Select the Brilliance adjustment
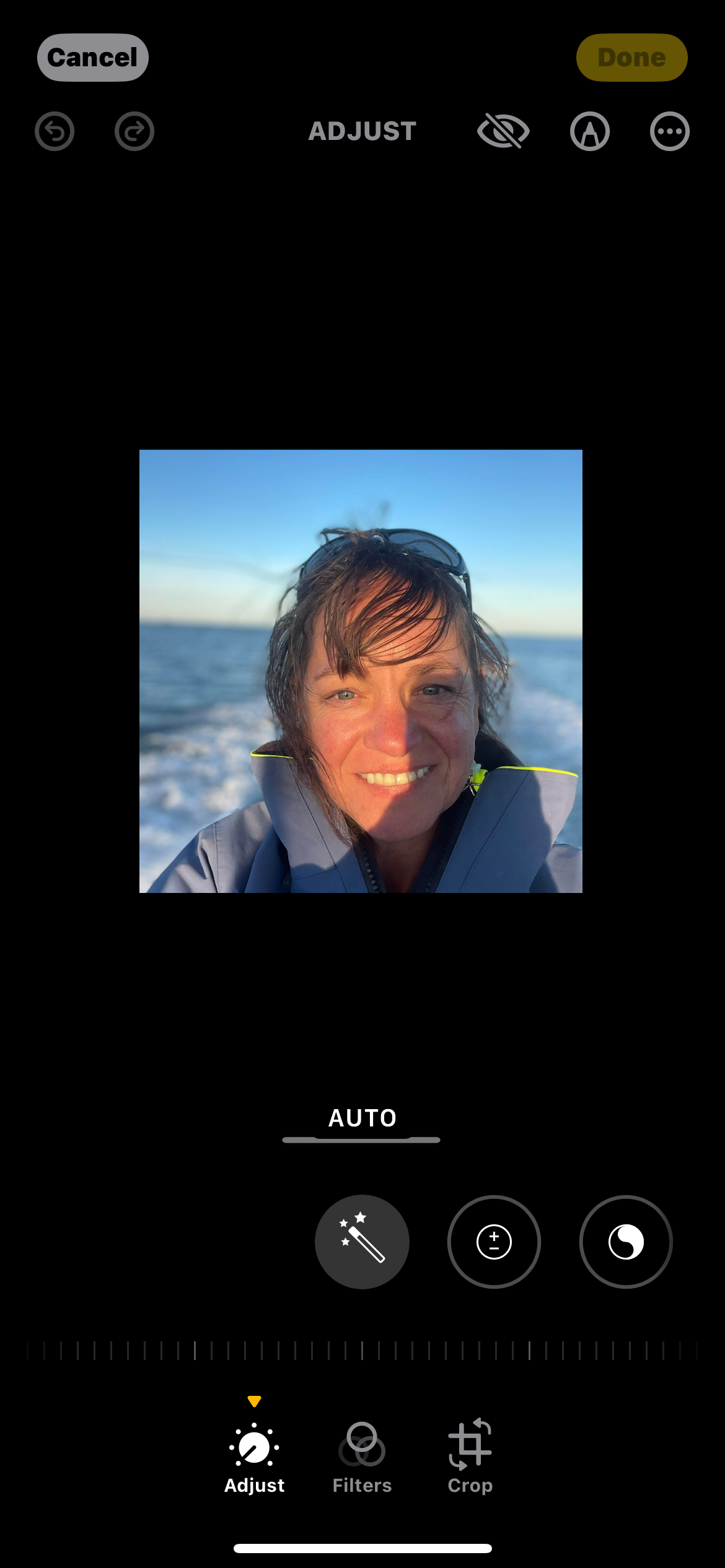 coord(626,1242)
